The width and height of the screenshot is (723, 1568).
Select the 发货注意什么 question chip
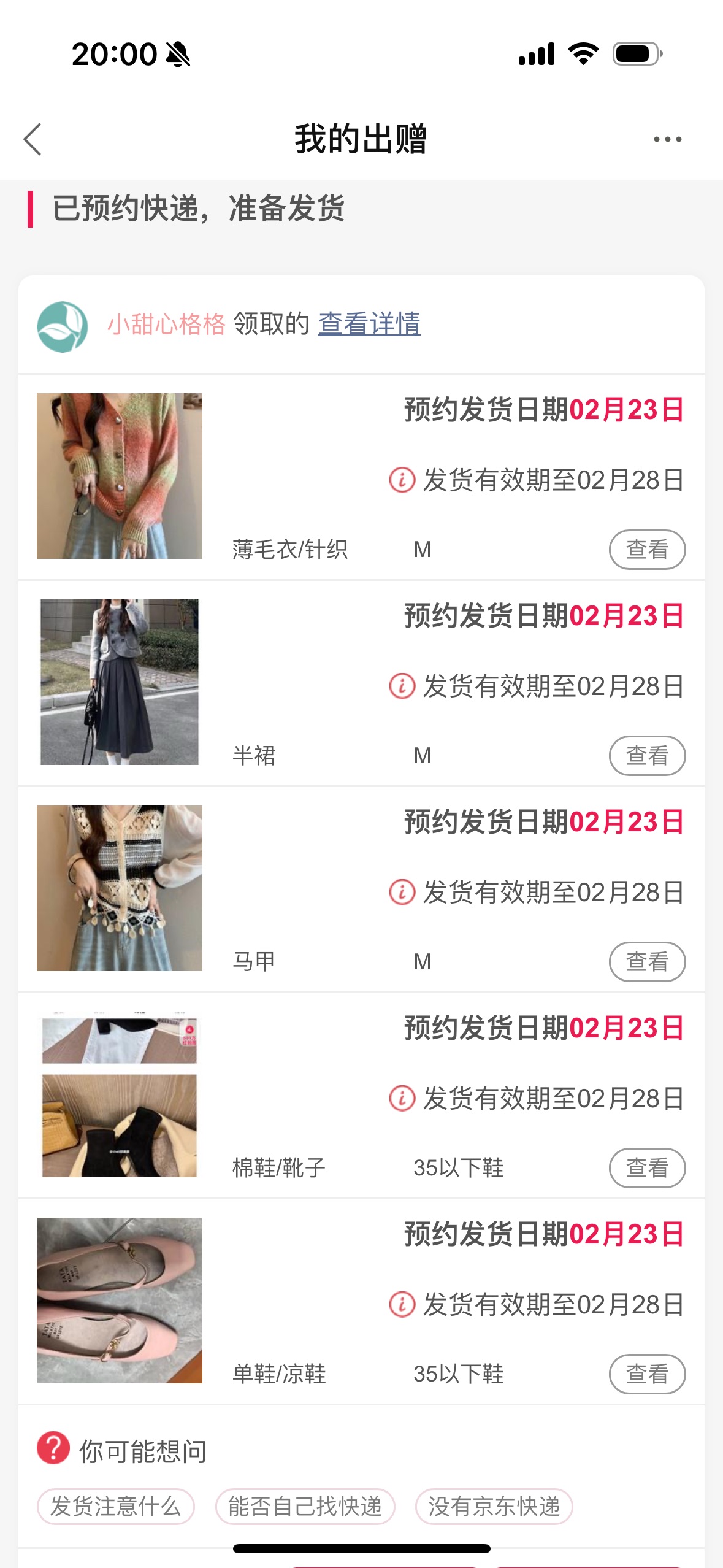116,1506
